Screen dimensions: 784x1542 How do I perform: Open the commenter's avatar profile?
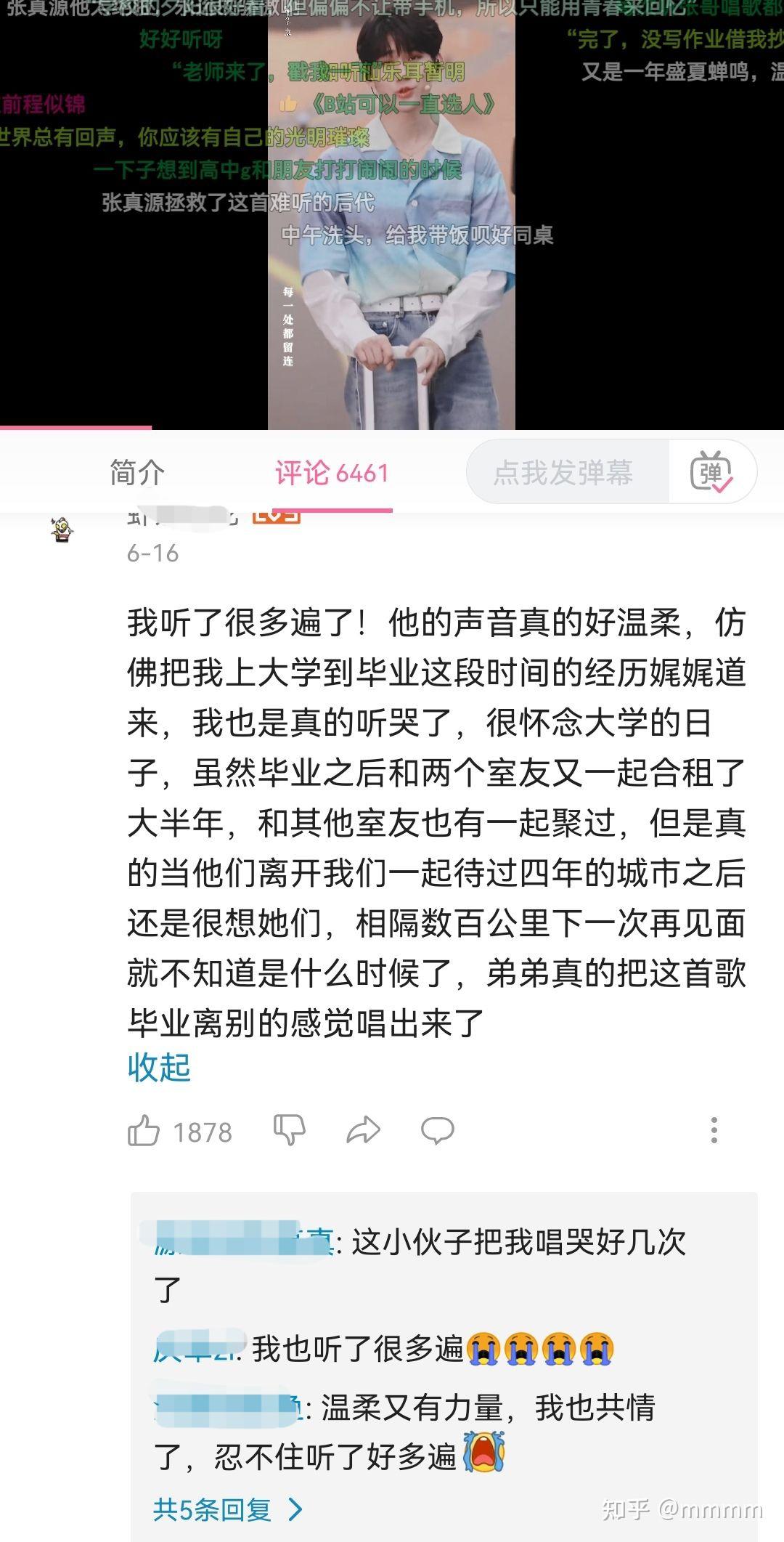coord(62,529)
